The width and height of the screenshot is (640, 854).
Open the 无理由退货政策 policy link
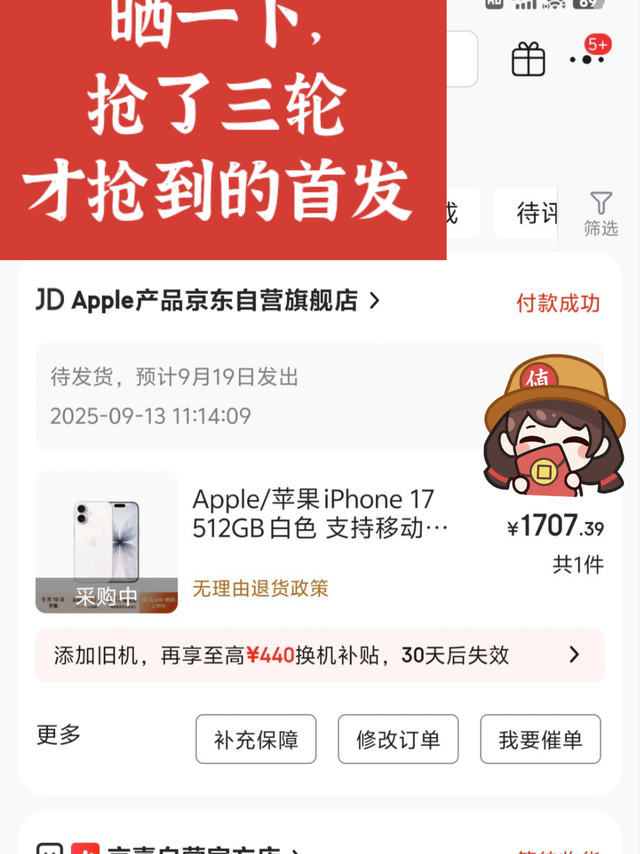260,588
